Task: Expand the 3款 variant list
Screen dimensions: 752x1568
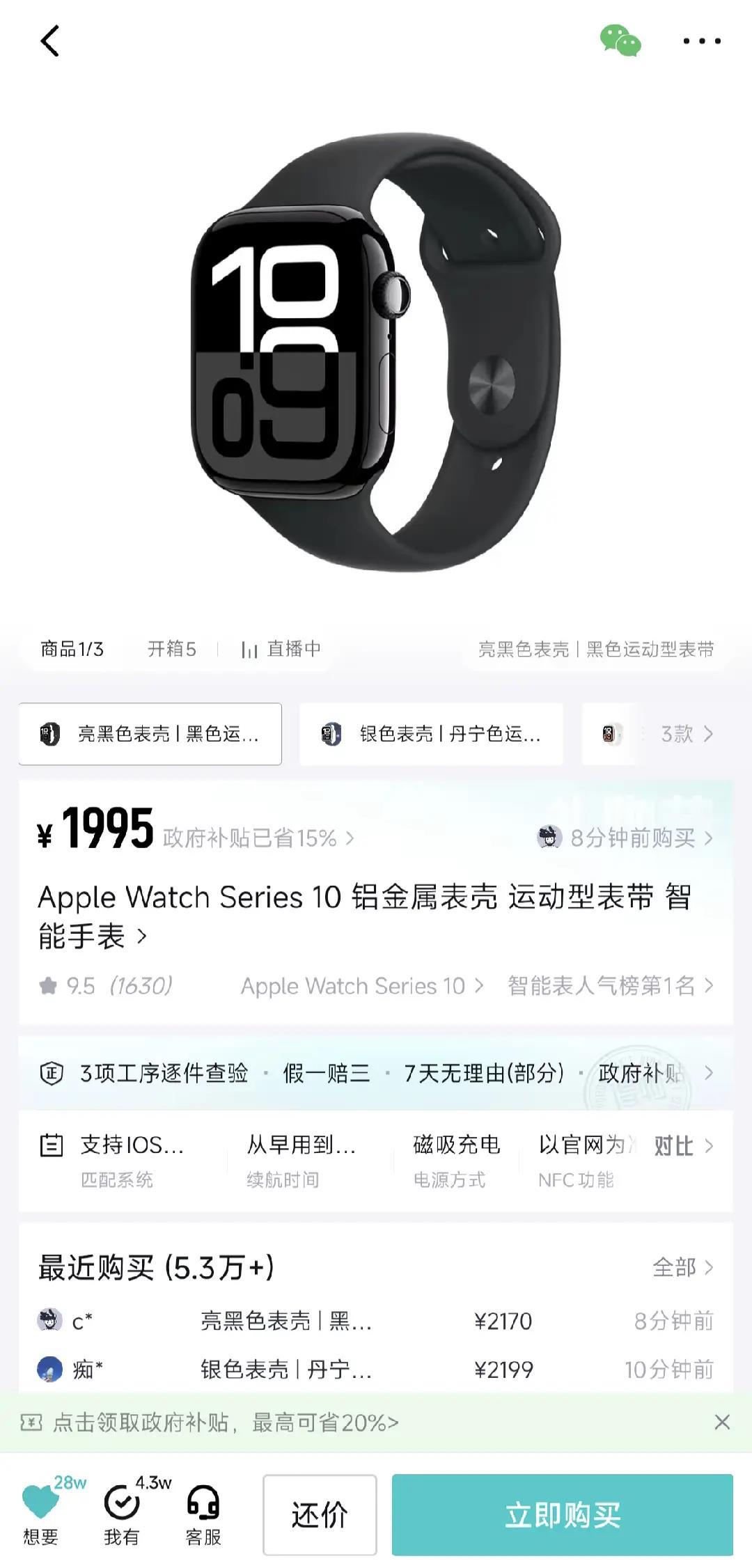Action: coord(679,734)
